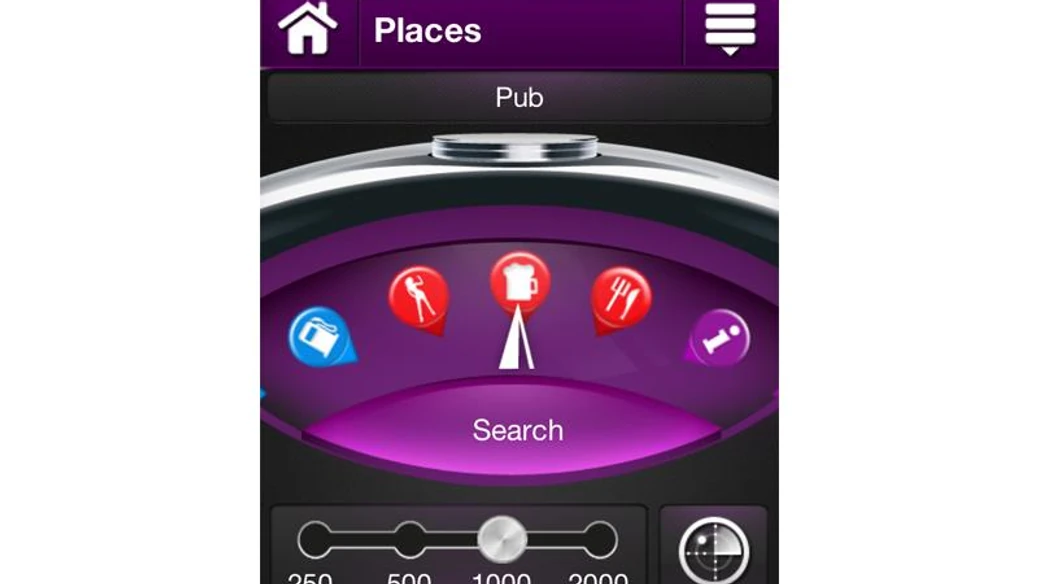
Task: Go to the home screen icon
Action: (x=309, y=30)
